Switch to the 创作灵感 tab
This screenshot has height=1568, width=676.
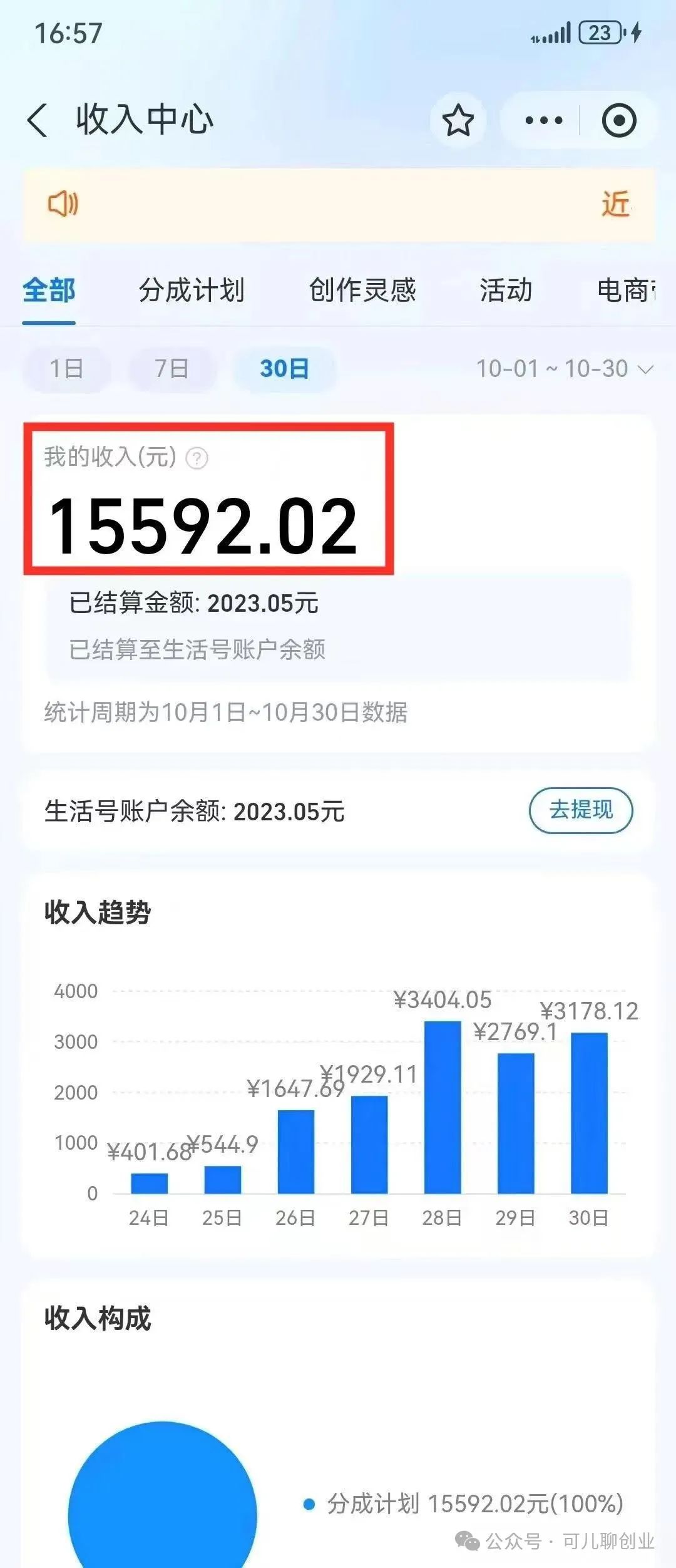362,291
